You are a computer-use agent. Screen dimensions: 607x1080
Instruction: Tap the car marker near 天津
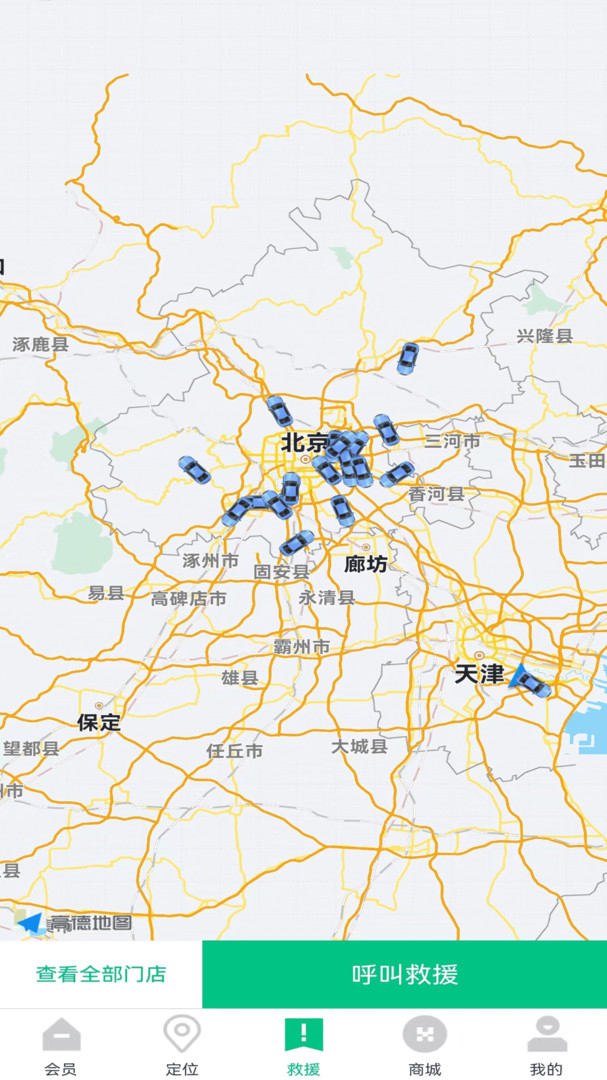[x=533, y=683]
